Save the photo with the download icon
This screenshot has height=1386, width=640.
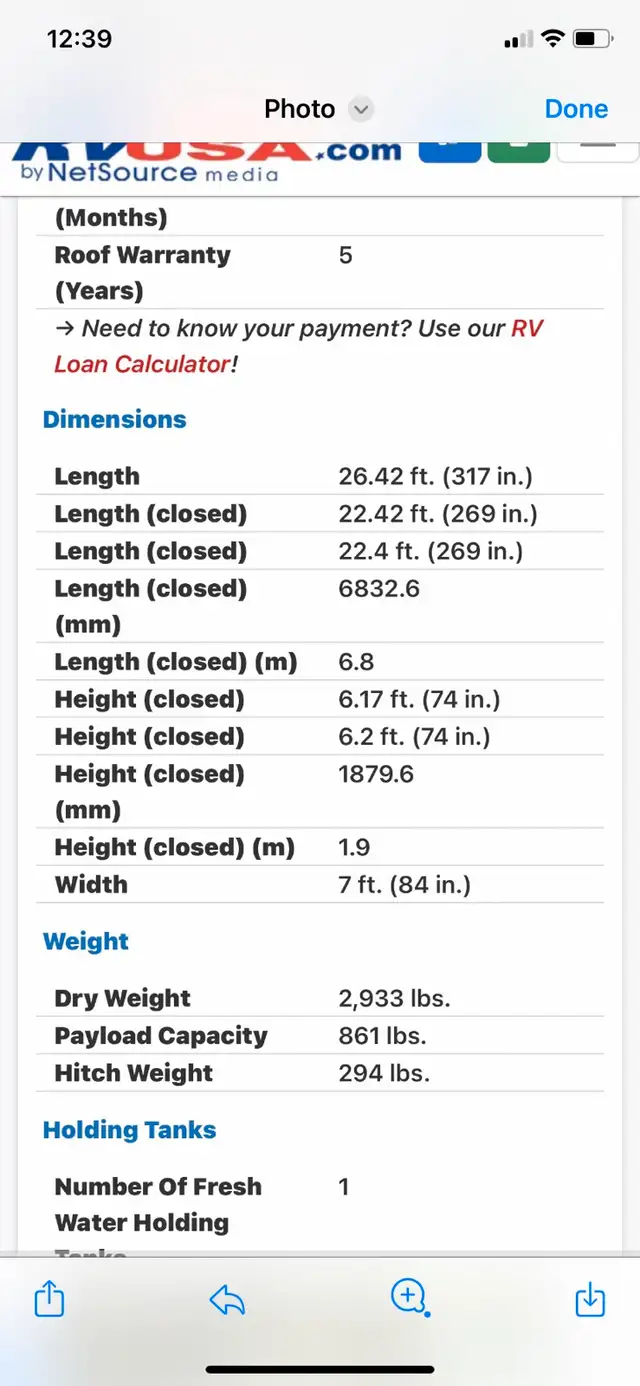coord(590,1299)
